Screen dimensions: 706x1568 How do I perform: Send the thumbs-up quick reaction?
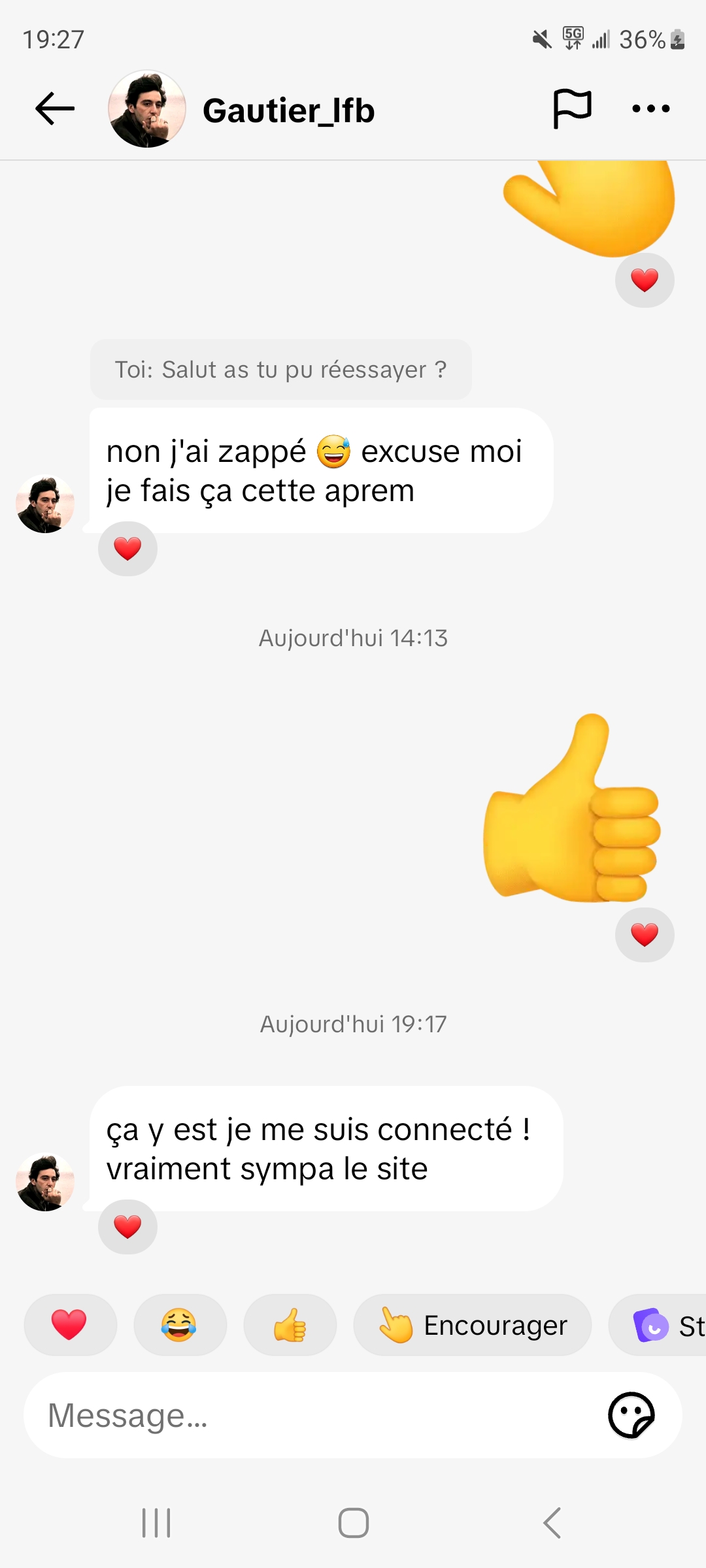(x=290, y=1325)
